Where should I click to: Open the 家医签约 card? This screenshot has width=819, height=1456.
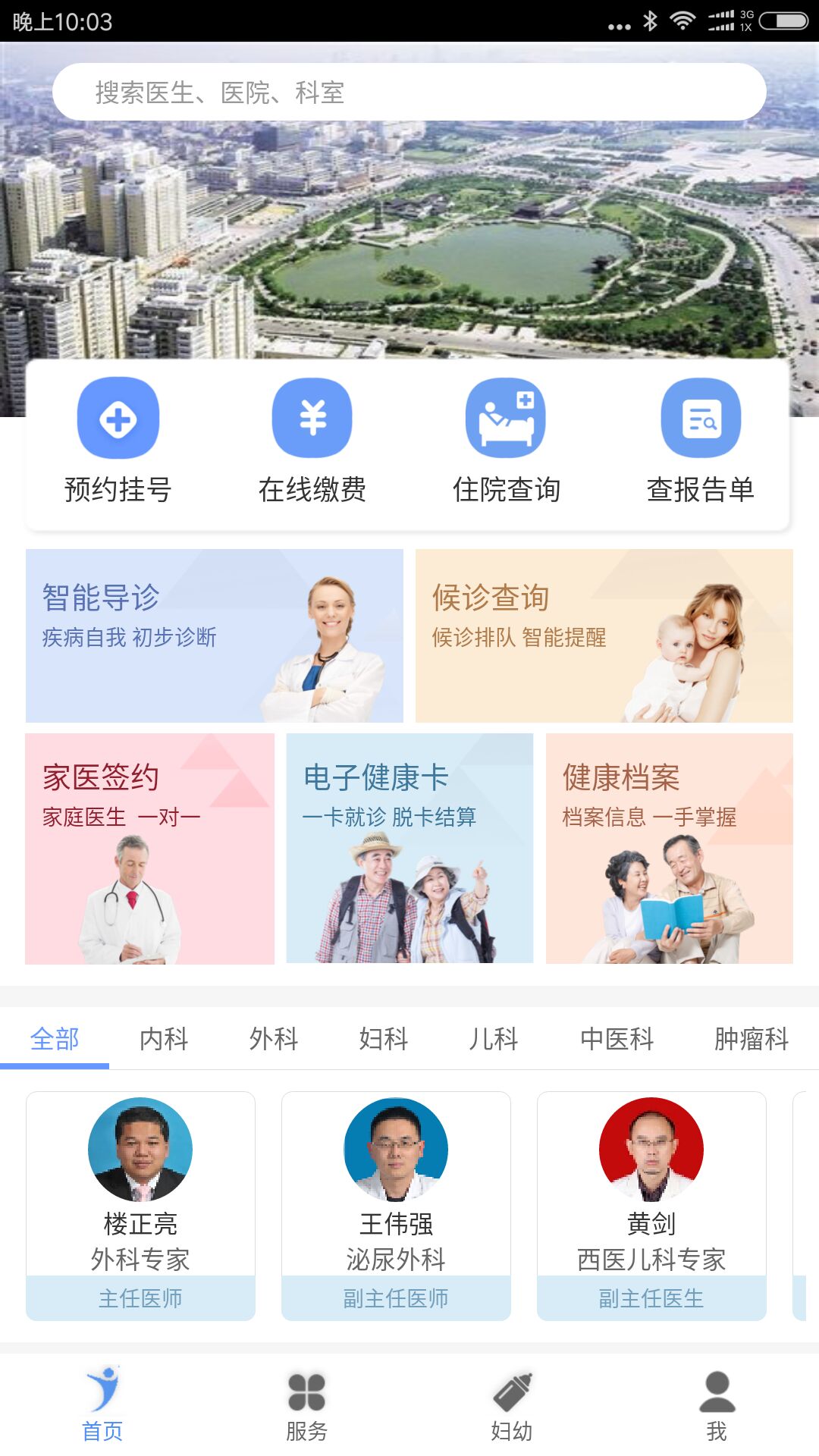(x=150, y=849)
